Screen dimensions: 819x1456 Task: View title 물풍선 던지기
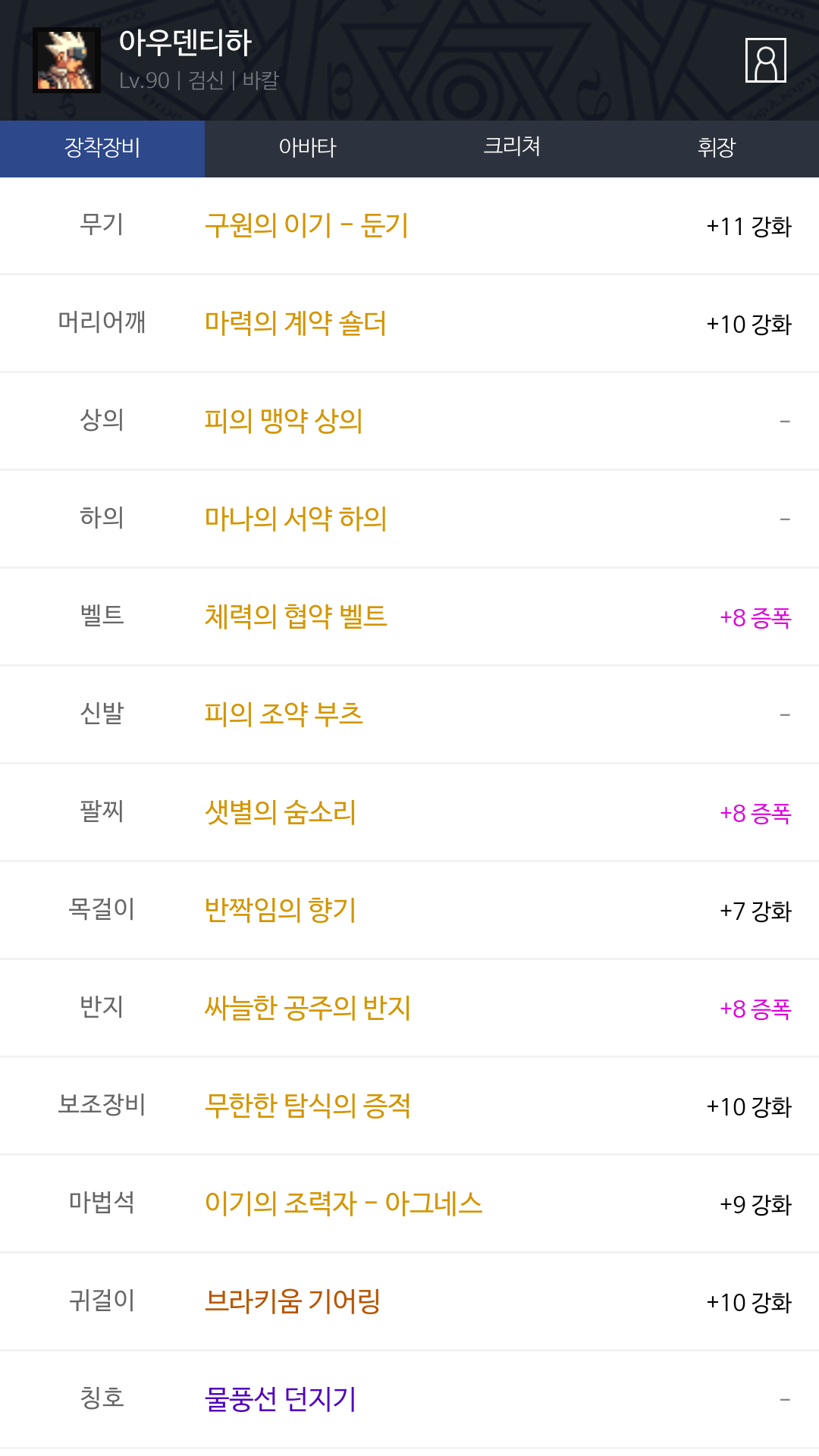pos(281,1399)
